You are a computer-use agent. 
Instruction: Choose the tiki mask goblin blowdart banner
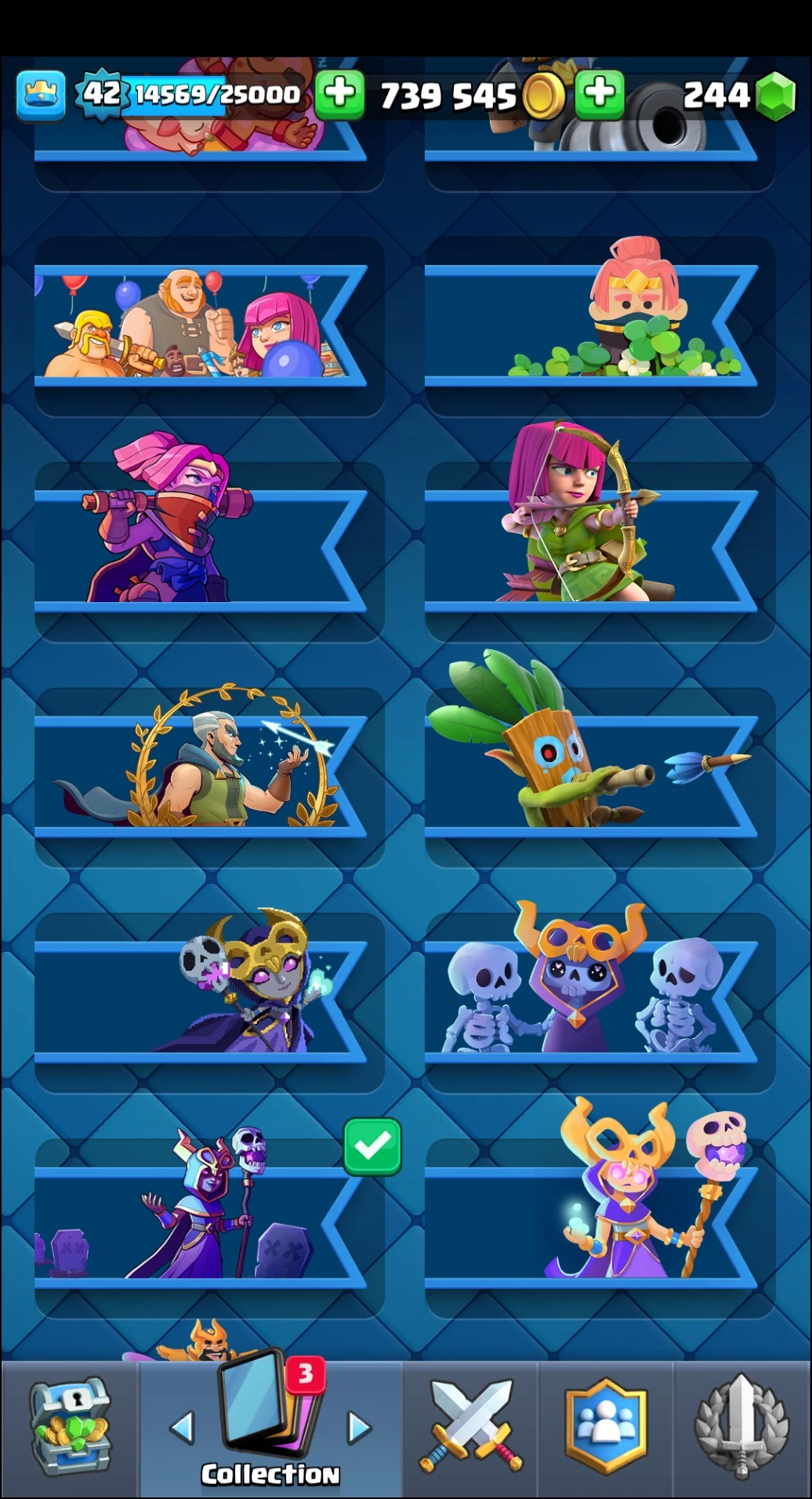pyautogui.click(x=591, y=775)
